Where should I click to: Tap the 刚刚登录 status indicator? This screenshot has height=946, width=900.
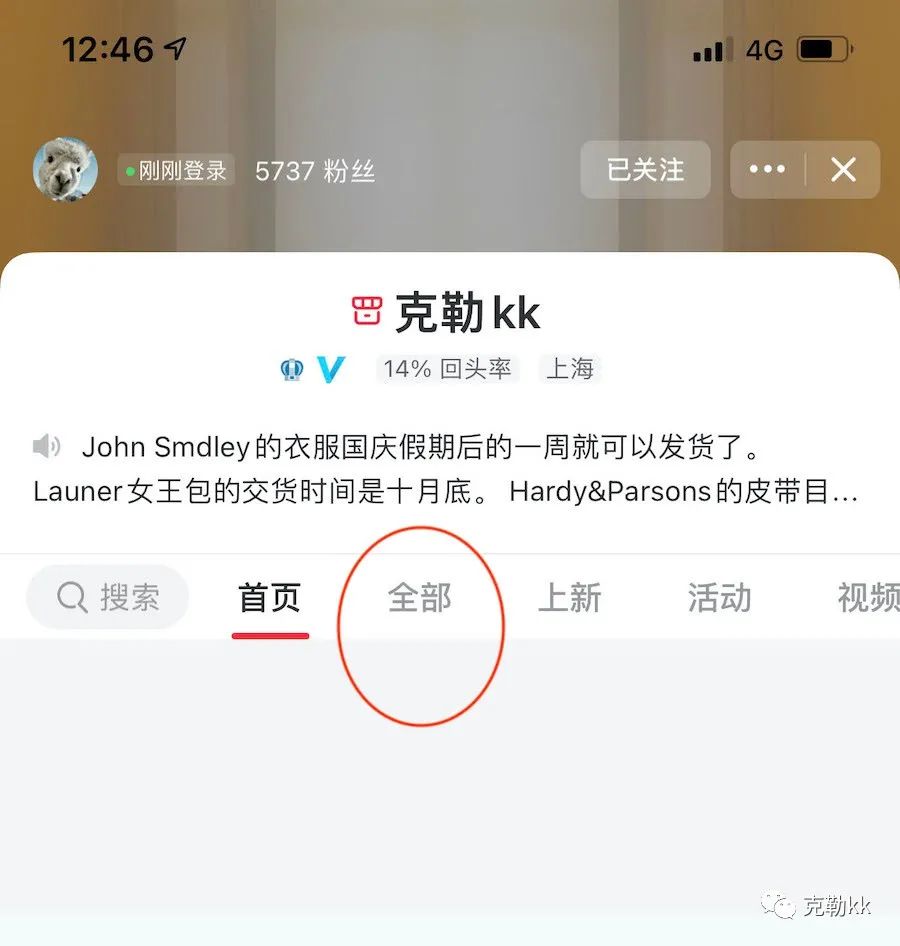pyautogui.click(x=180, y=171)
